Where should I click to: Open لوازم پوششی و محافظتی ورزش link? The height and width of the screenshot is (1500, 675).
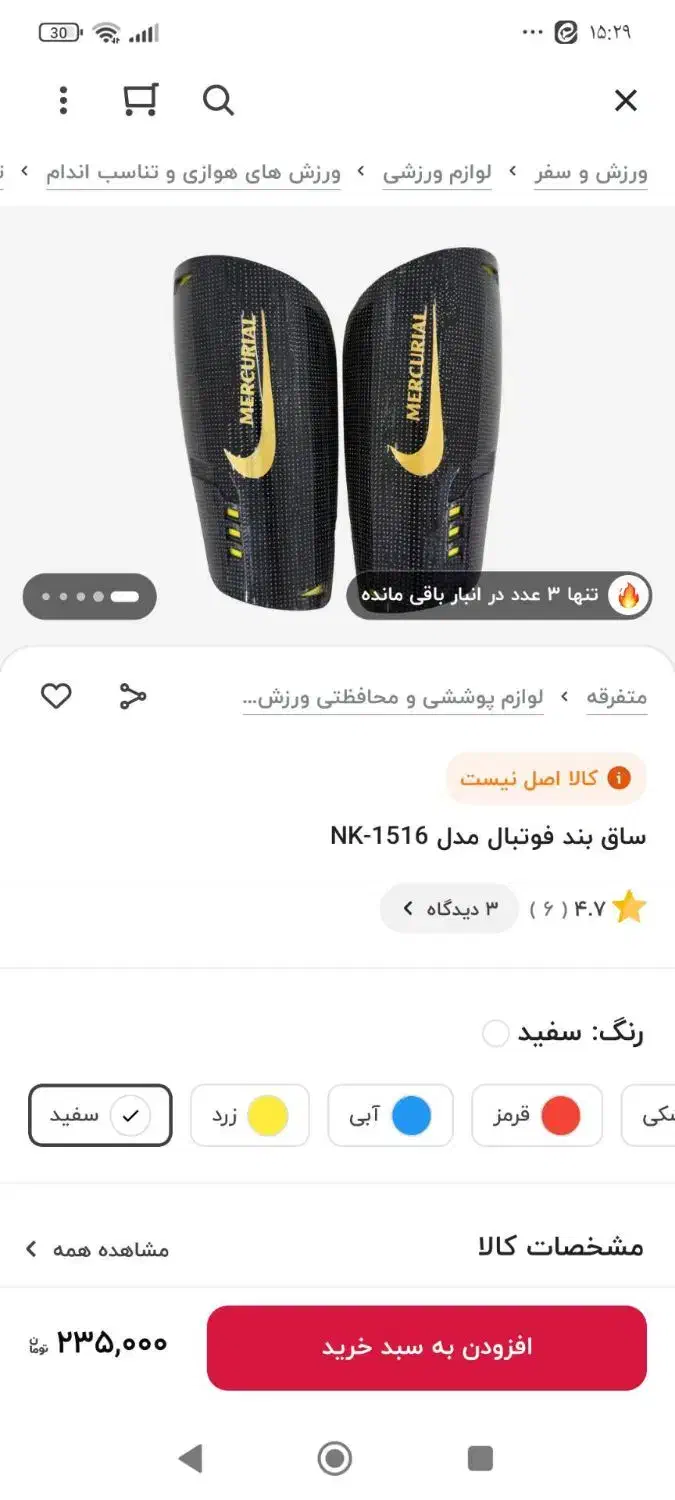[393, 697]
